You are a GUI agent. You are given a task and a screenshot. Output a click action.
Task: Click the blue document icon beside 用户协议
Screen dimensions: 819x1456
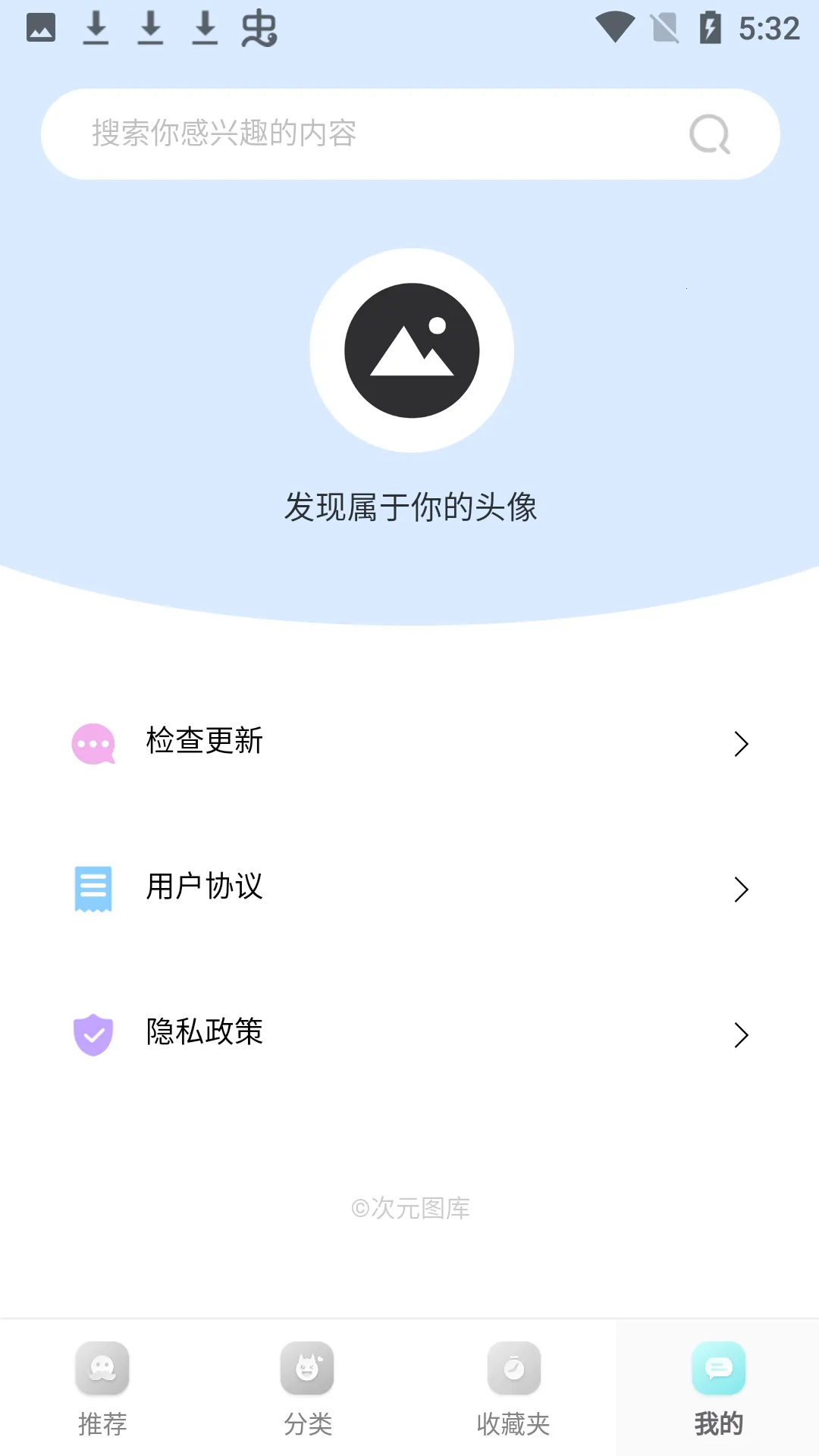click(93, 889)
